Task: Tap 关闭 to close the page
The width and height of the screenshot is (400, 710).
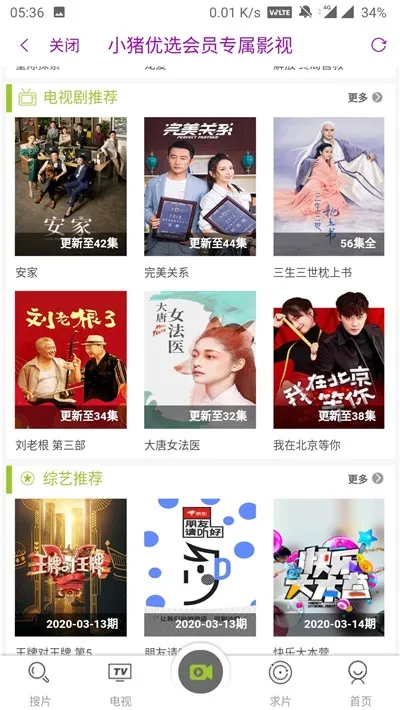Action: [x=64, y=45]
